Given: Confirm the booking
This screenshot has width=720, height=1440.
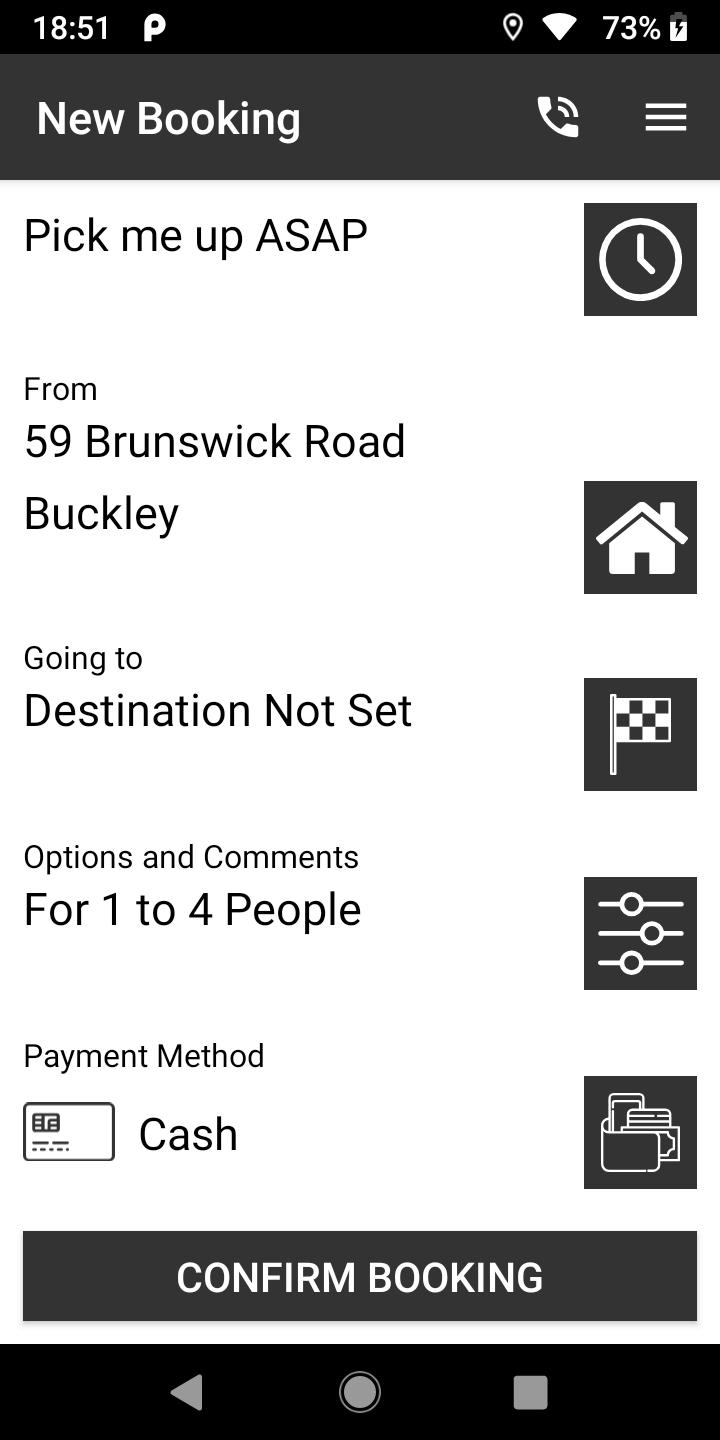Looking at the screenshot, I should 360,1276.
